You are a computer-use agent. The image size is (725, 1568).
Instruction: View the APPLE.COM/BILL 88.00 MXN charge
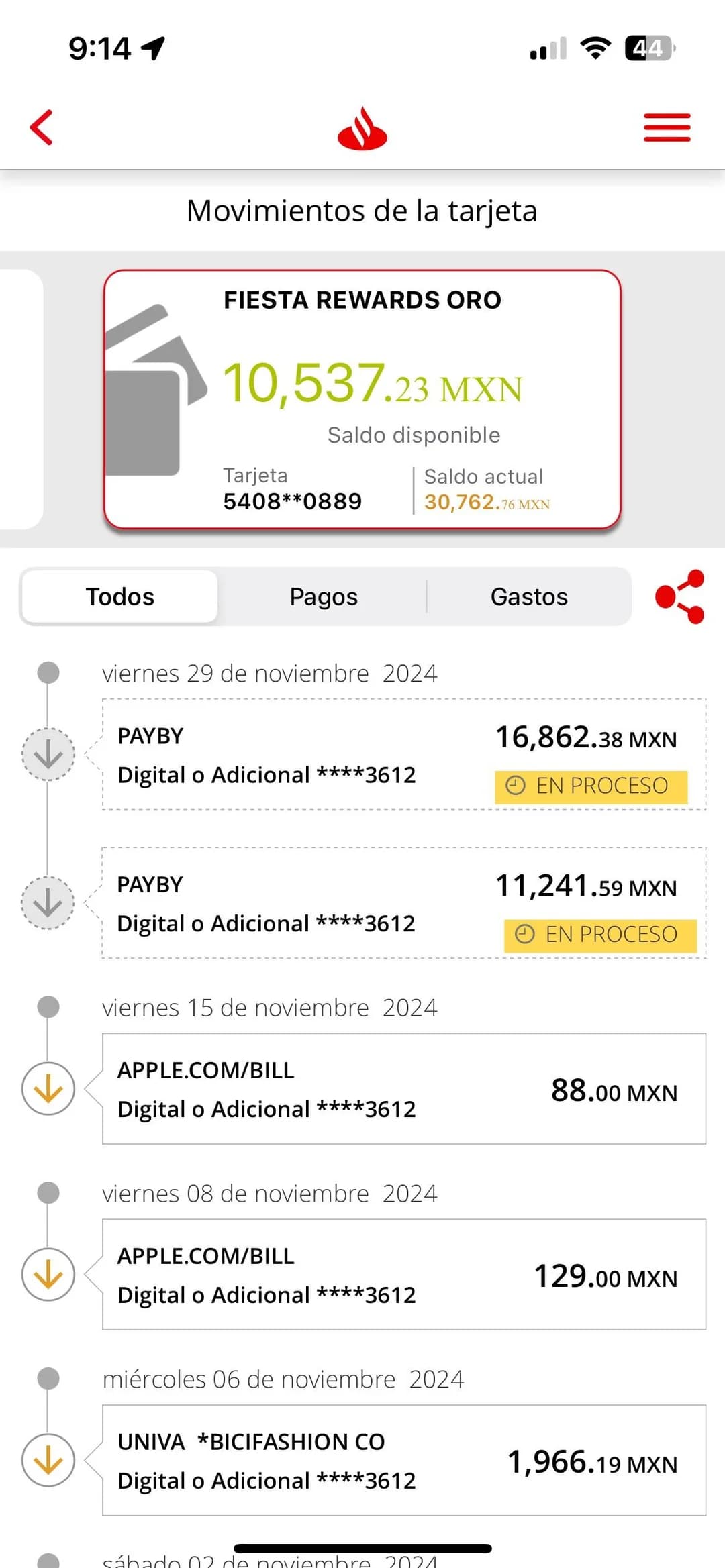(403, 1089)
